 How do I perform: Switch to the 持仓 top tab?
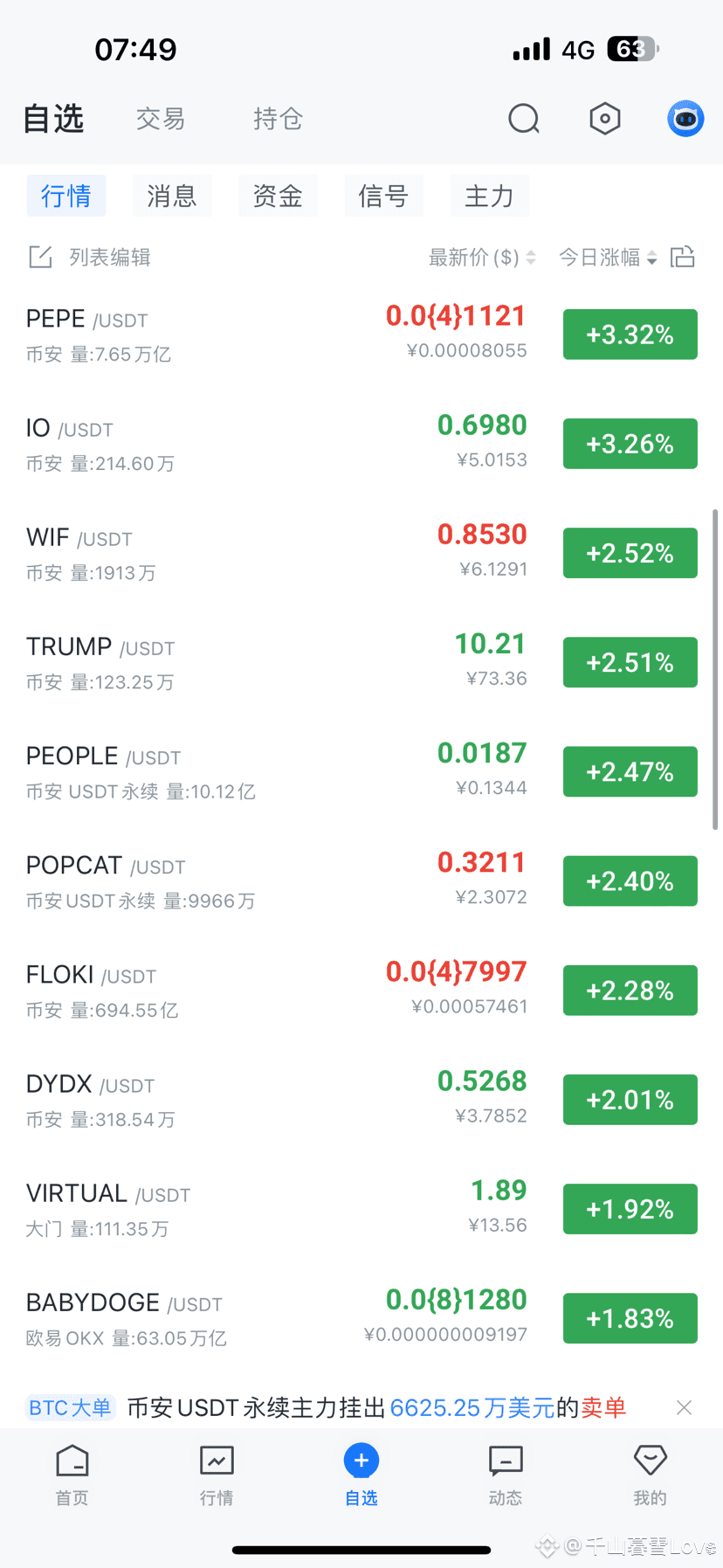(x=278, y=119)
